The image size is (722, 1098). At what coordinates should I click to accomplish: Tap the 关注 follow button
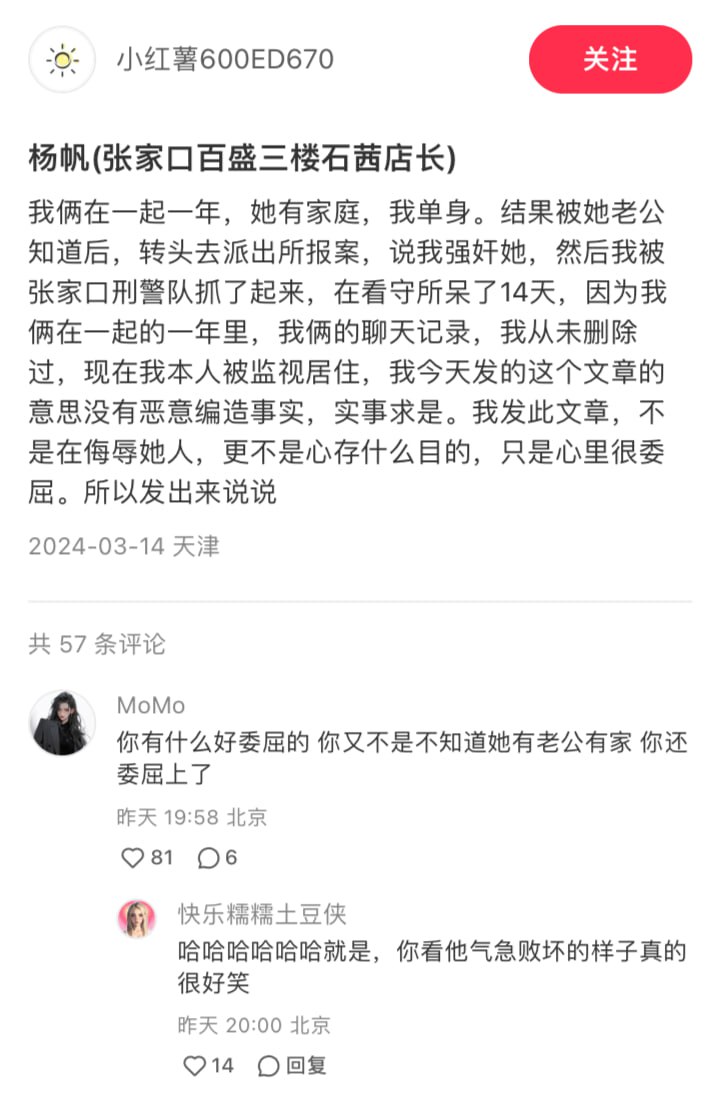[609, 60]
